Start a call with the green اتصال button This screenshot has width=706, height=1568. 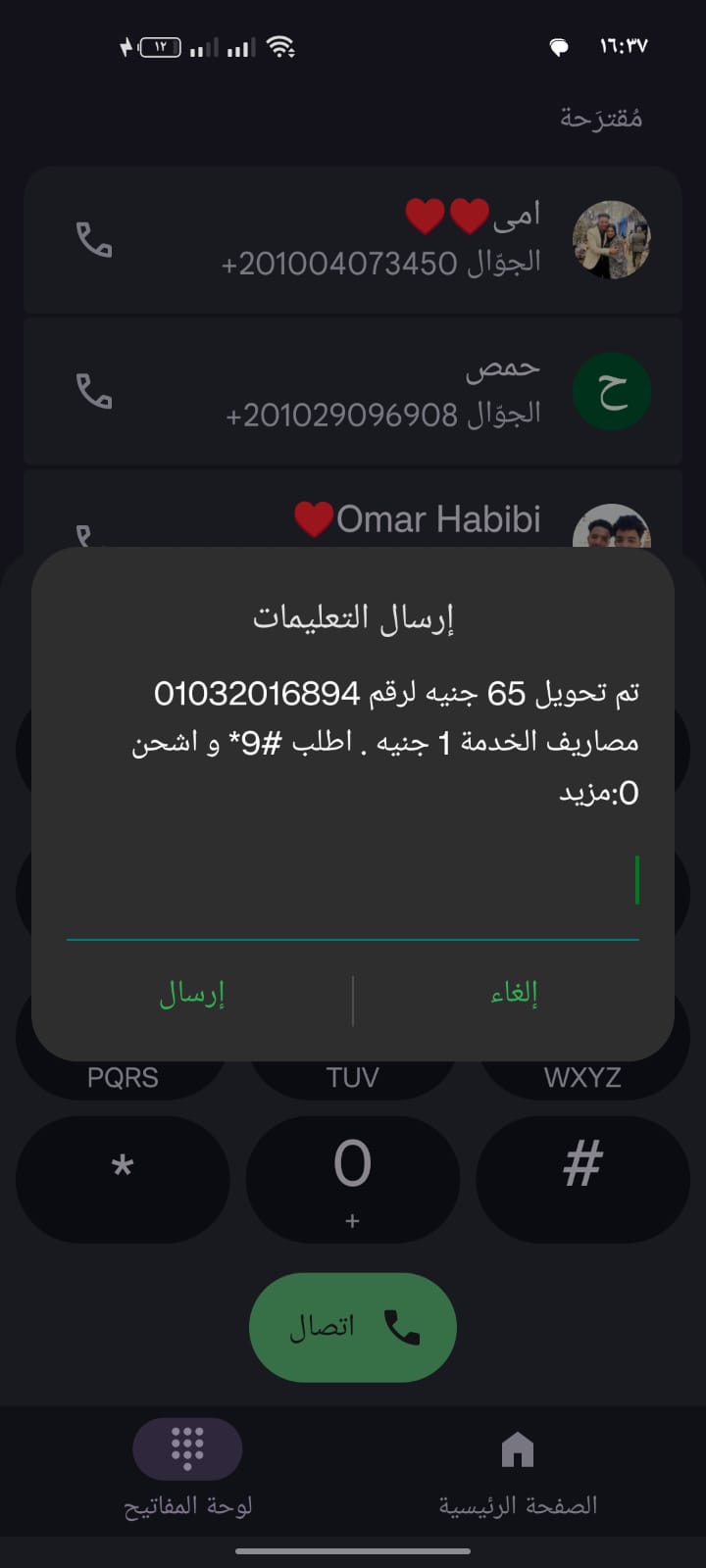(353, 1327)
